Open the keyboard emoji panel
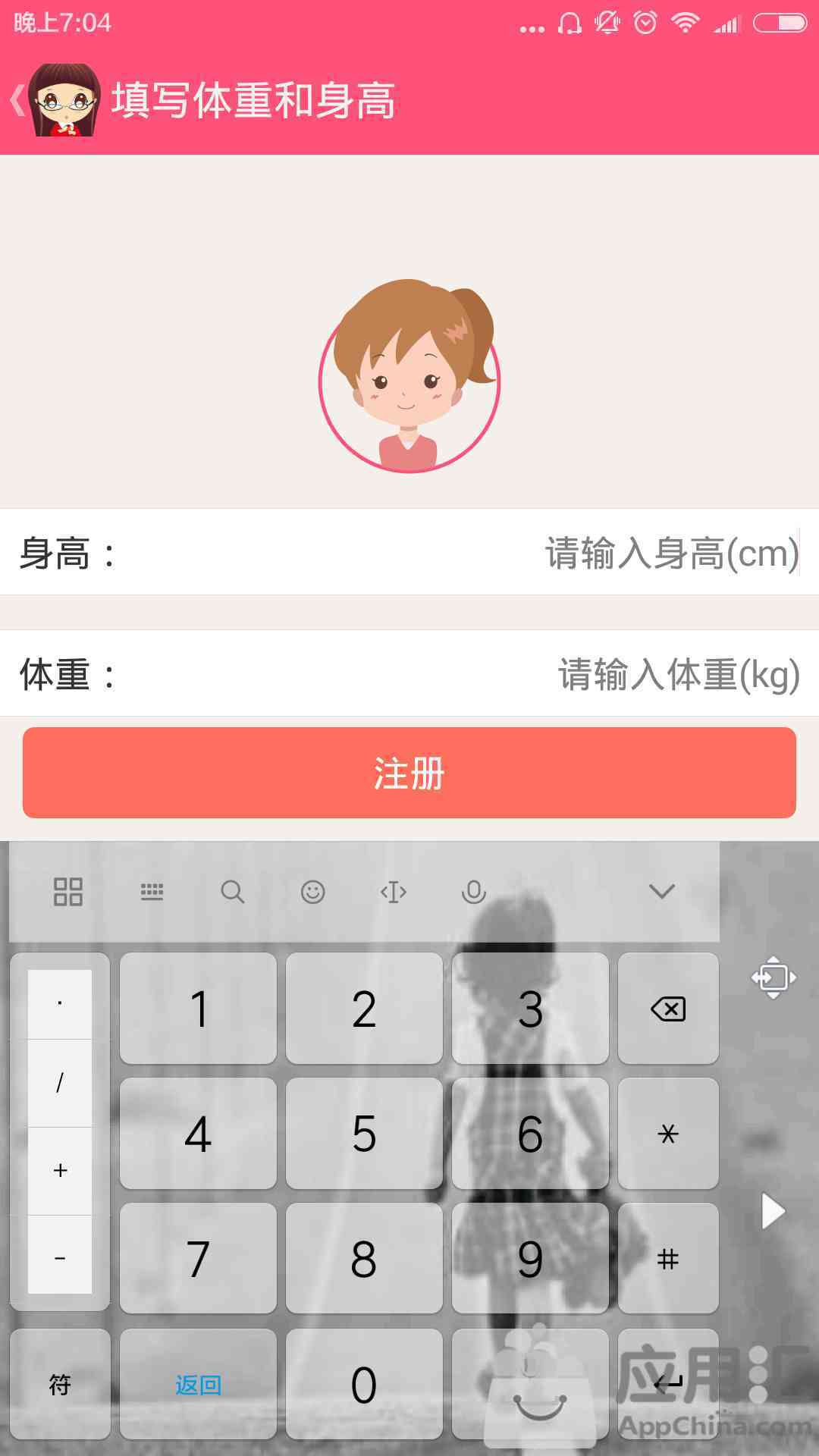This screenshot has width=819, height=1456. pos(312,892)
